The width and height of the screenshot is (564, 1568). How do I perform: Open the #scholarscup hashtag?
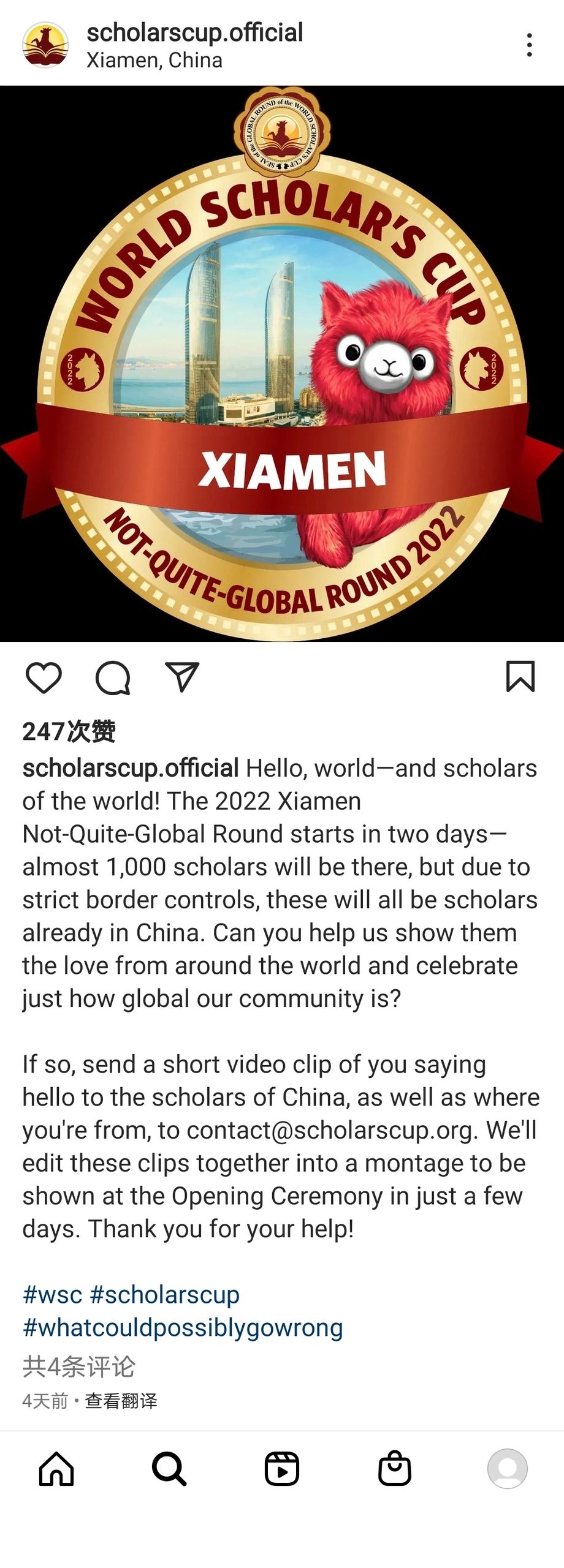point(164,1295)
